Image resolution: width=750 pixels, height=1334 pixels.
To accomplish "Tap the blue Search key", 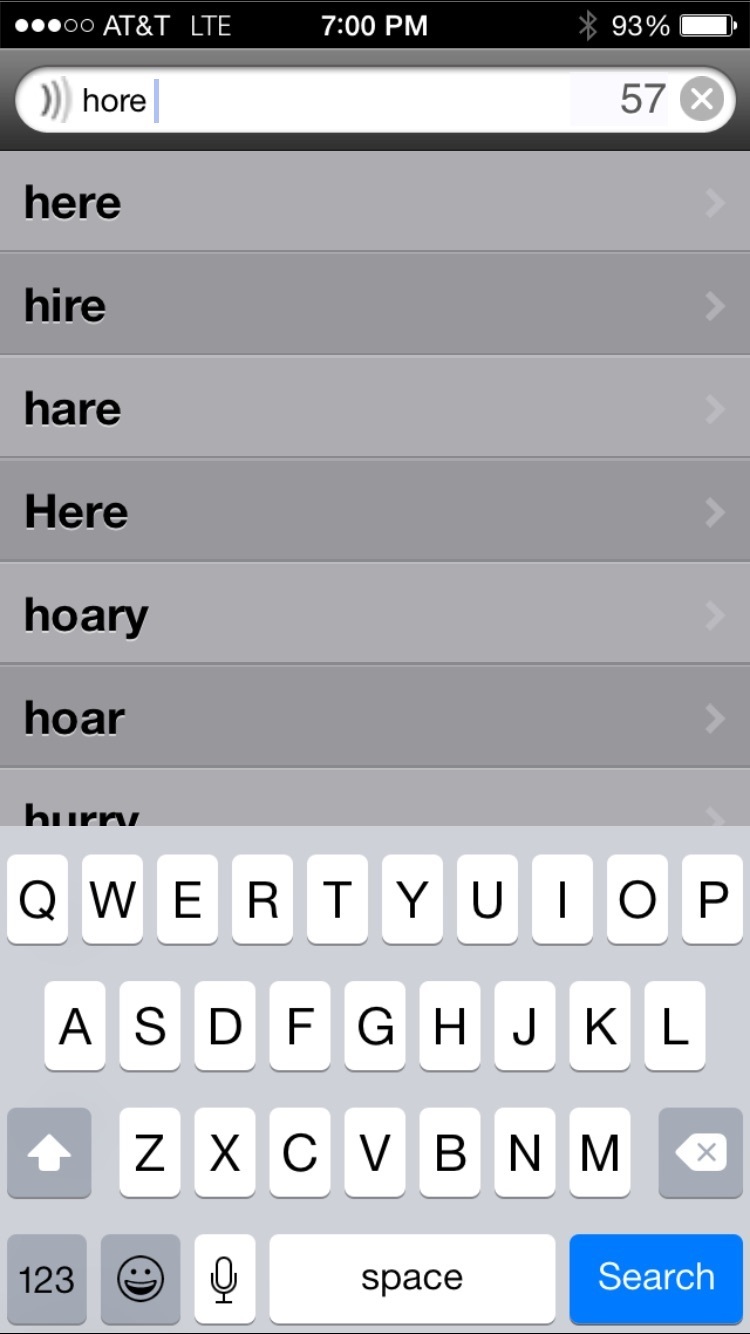I will pyautogui.click(x=656, y=1278).
